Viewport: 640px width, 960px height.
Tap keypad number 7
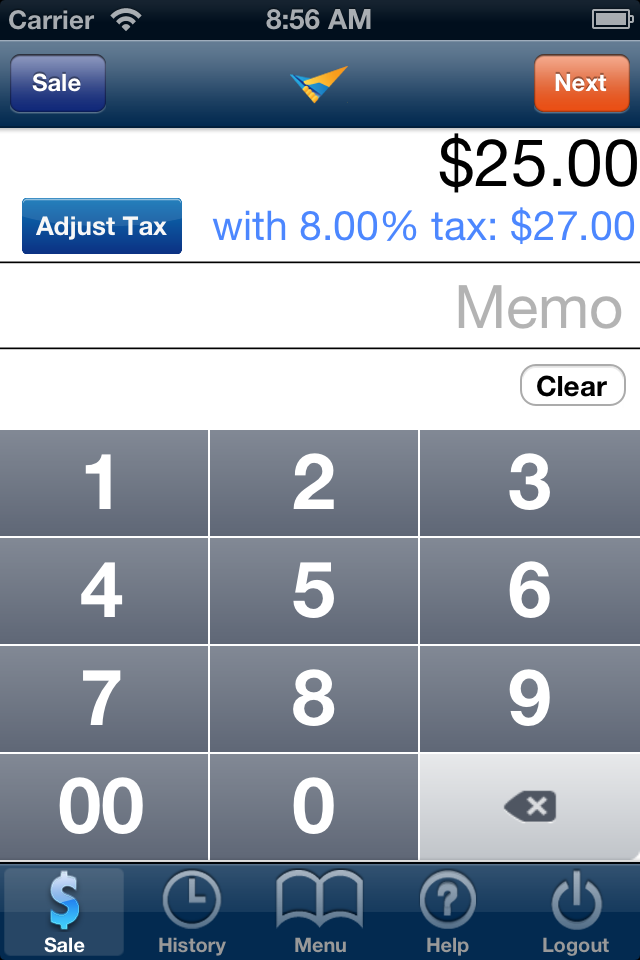(104, 699)
